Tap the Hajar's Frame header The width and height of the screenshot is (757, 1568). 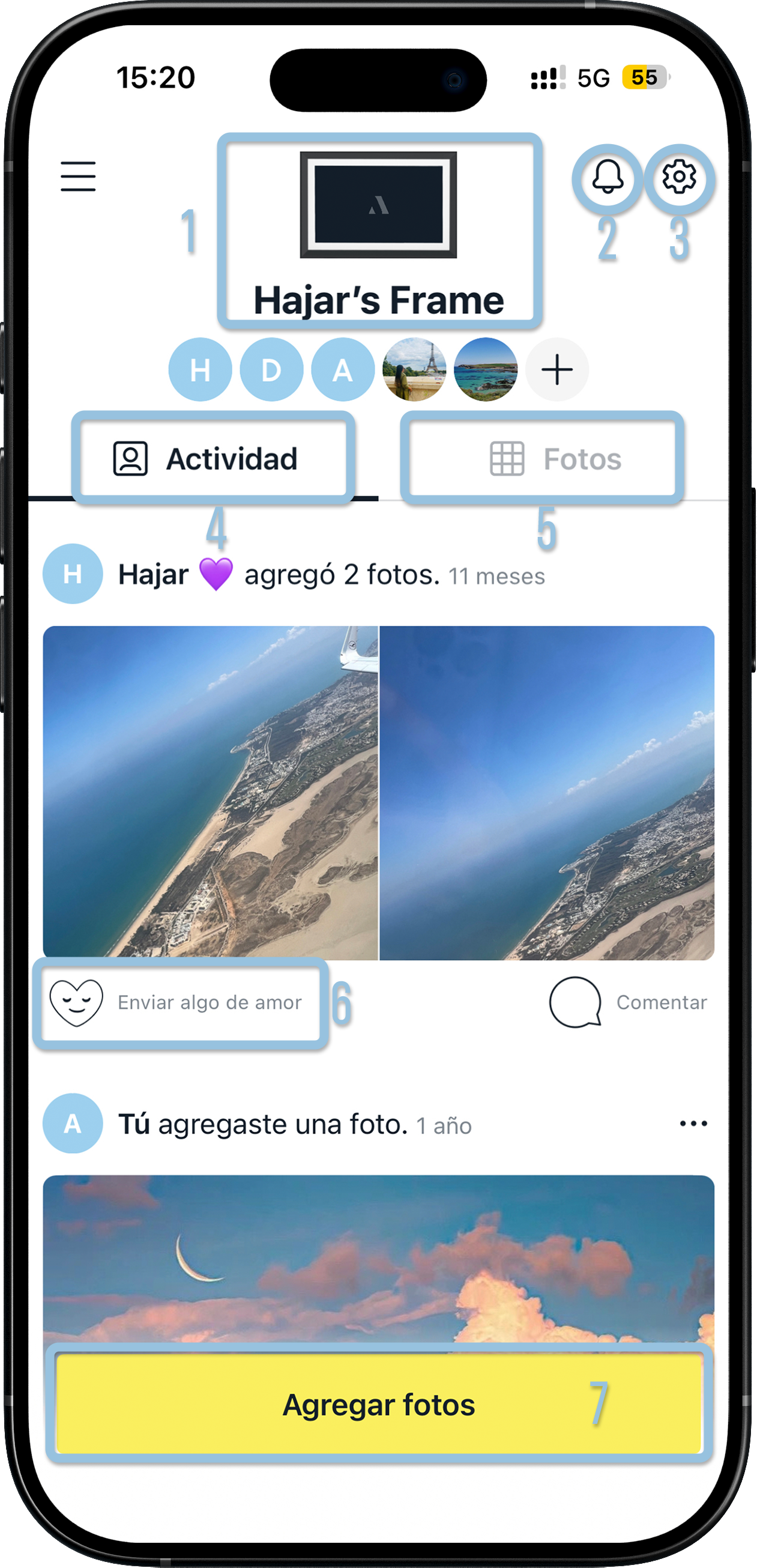tap(378, 231)
